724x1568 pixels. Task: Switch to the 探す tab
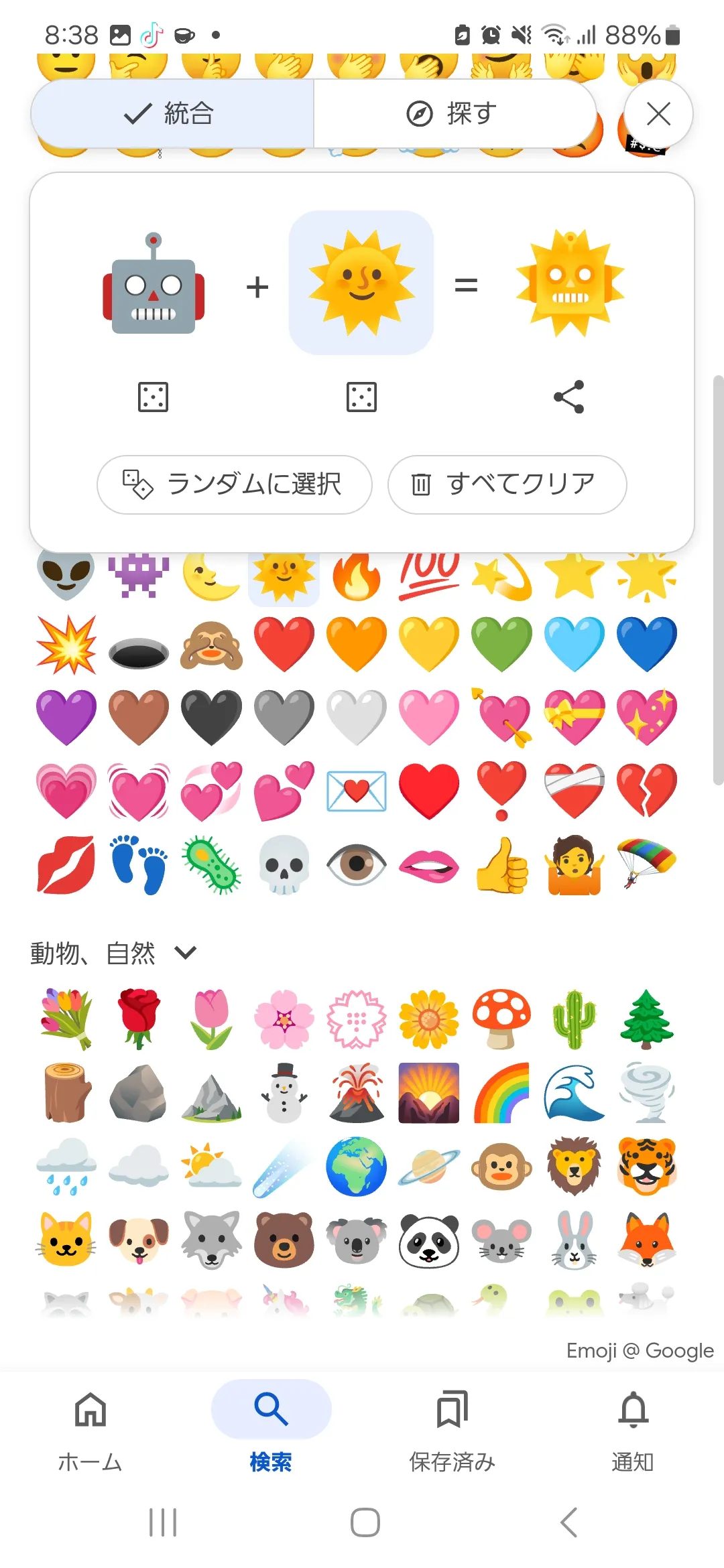pyautogui.click(x=455, y=114)
